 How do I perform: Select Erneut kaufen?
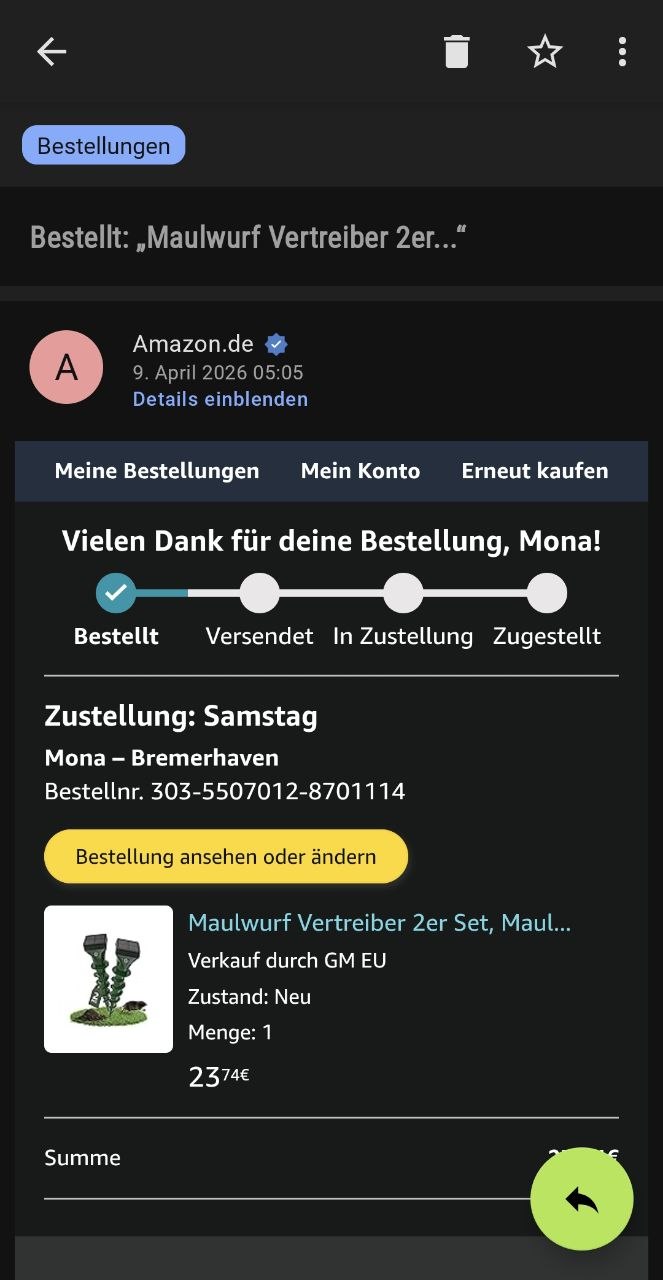pyautogui.click(x=535, y=471)
